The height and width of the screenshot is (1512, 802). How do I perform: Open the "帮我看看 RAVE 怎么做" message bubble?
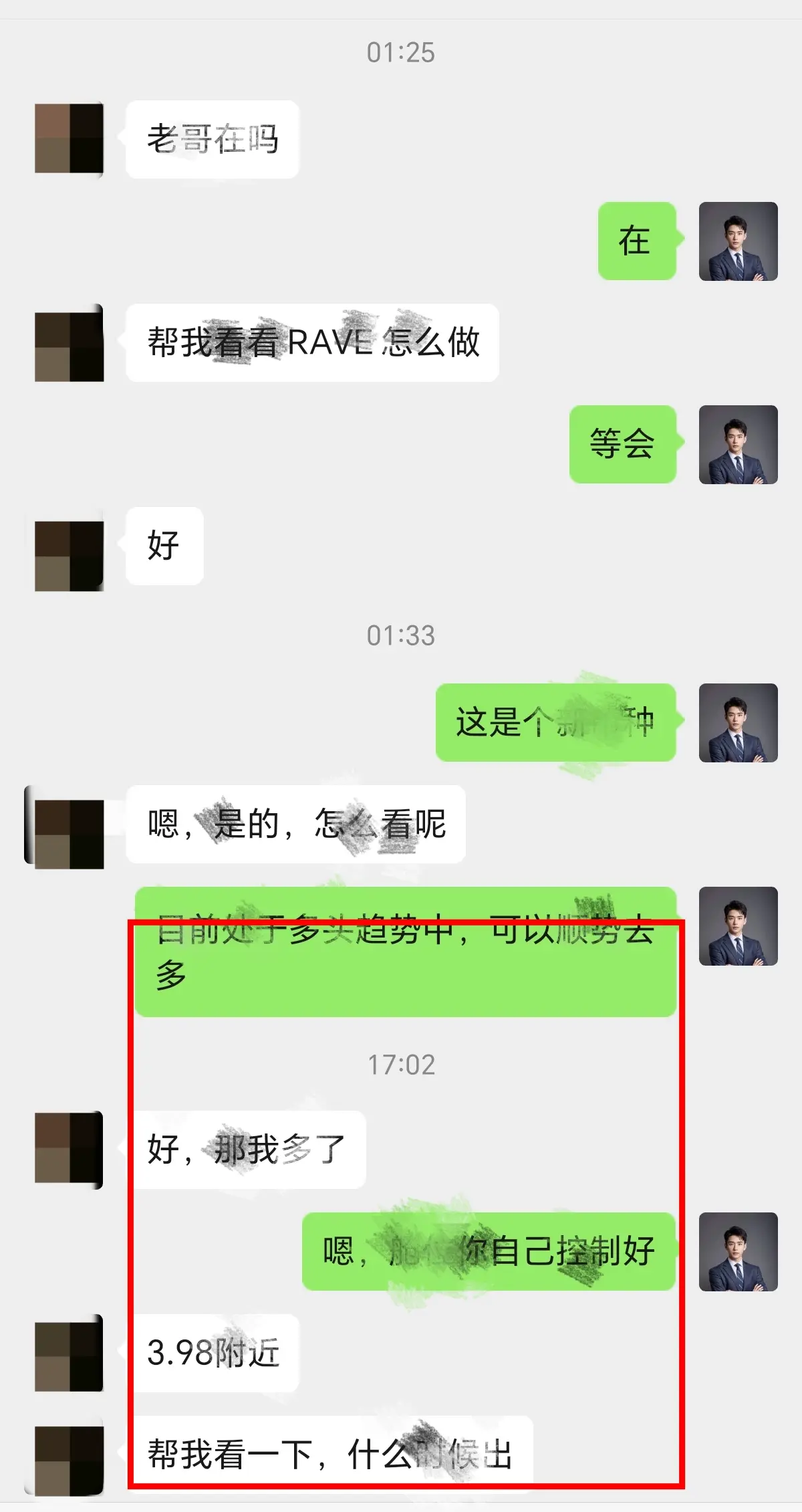(311, 342)
